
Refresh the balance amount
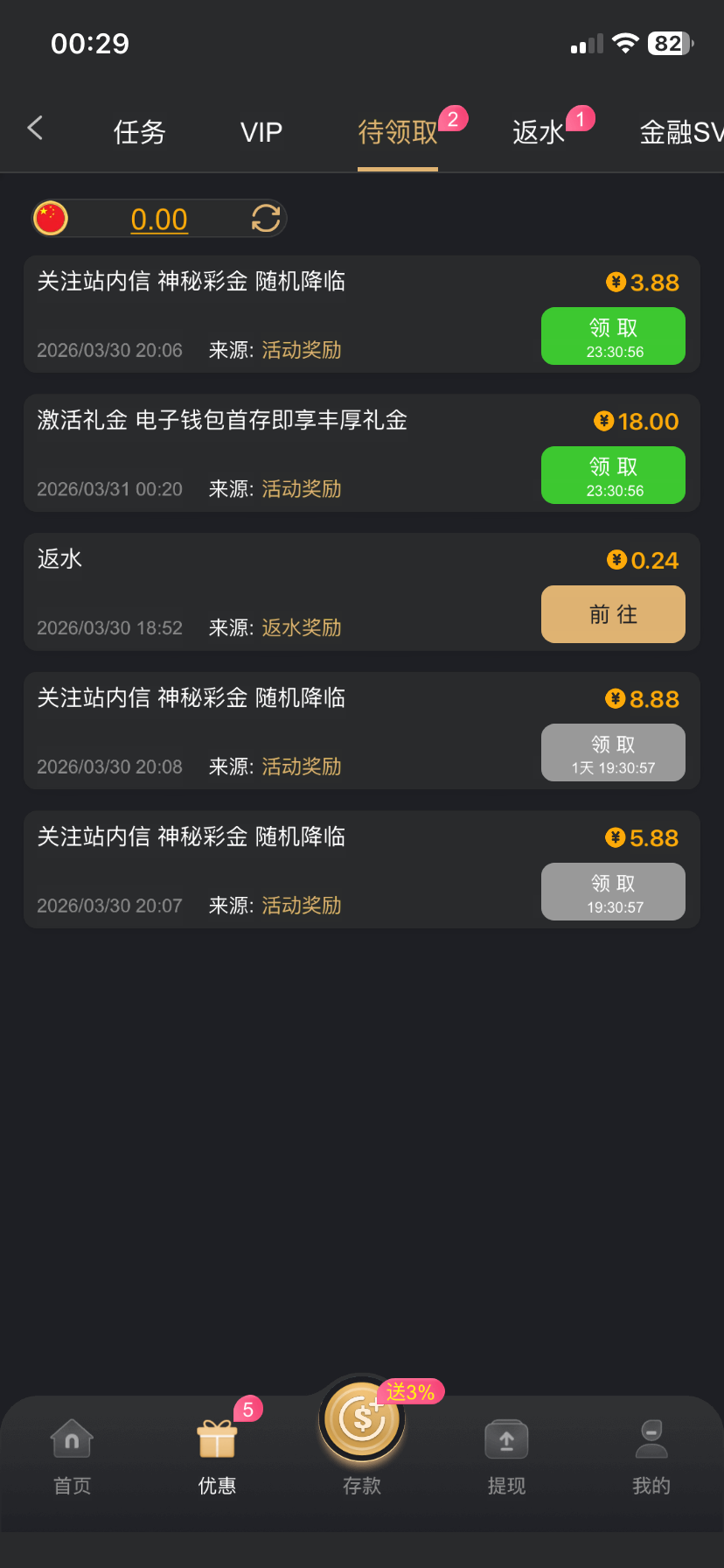coord(266,219)
